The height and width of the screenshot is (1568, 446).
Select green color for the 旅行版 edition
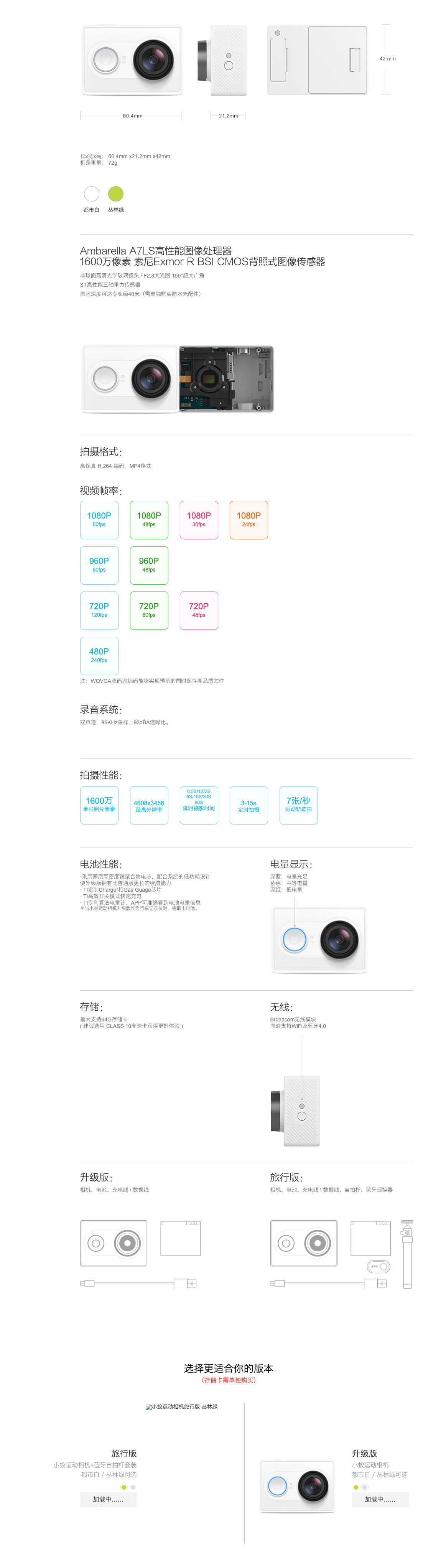click(x=123, y=1487)
